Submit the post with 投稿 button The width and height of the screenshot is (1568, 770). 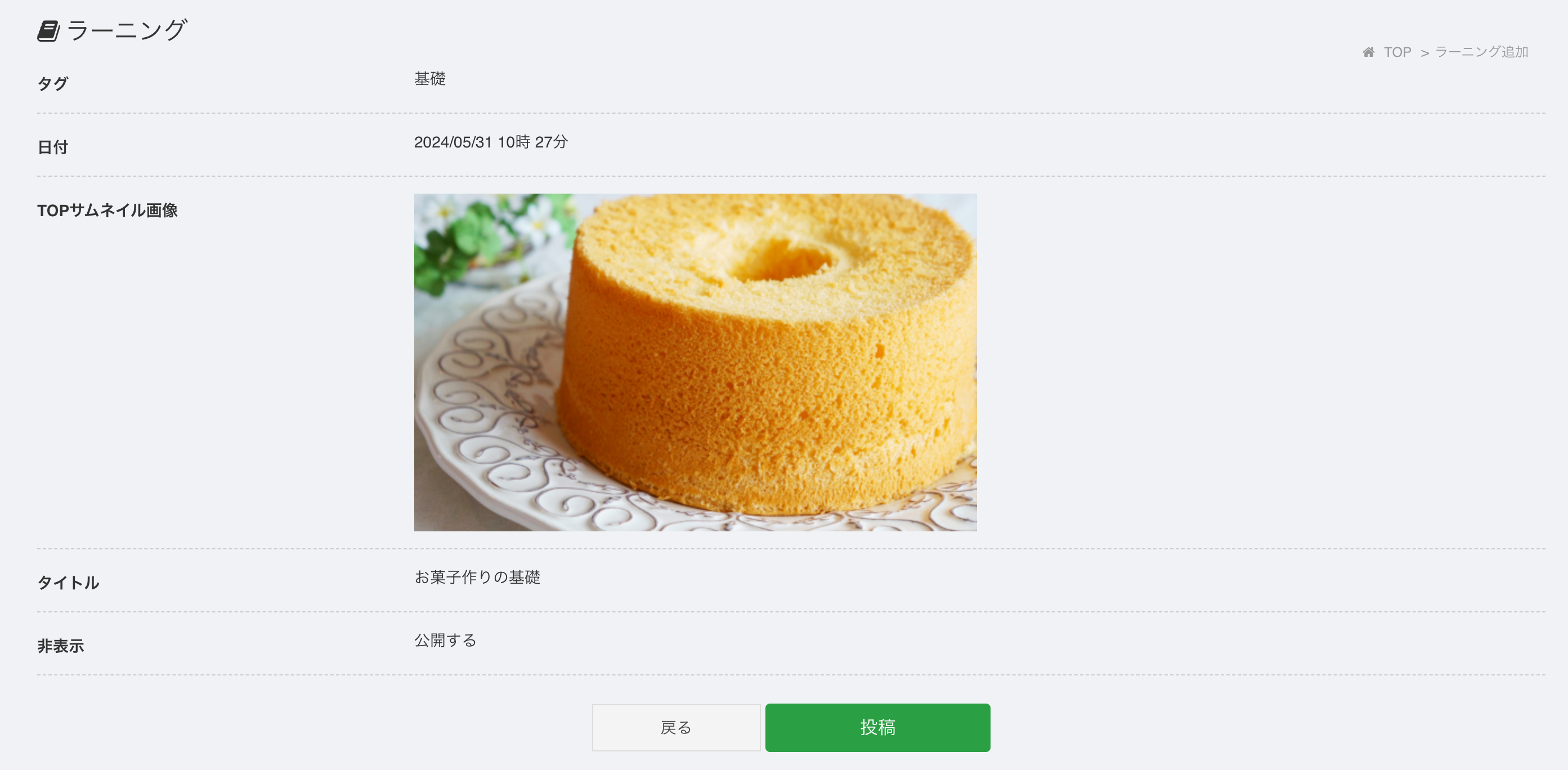[877, 727]
